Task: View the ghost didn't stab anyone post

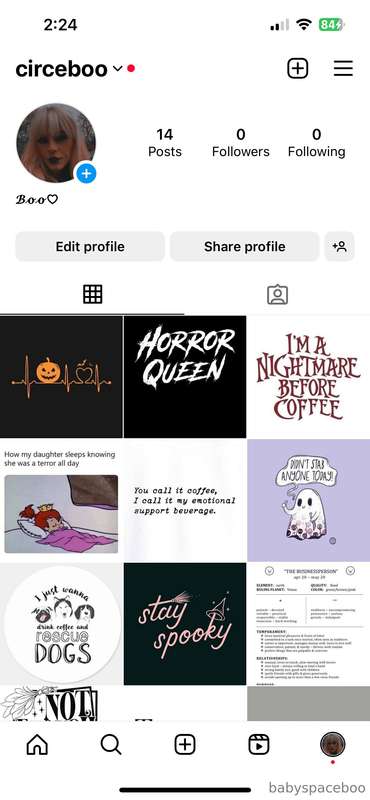Action: point(309,501)
